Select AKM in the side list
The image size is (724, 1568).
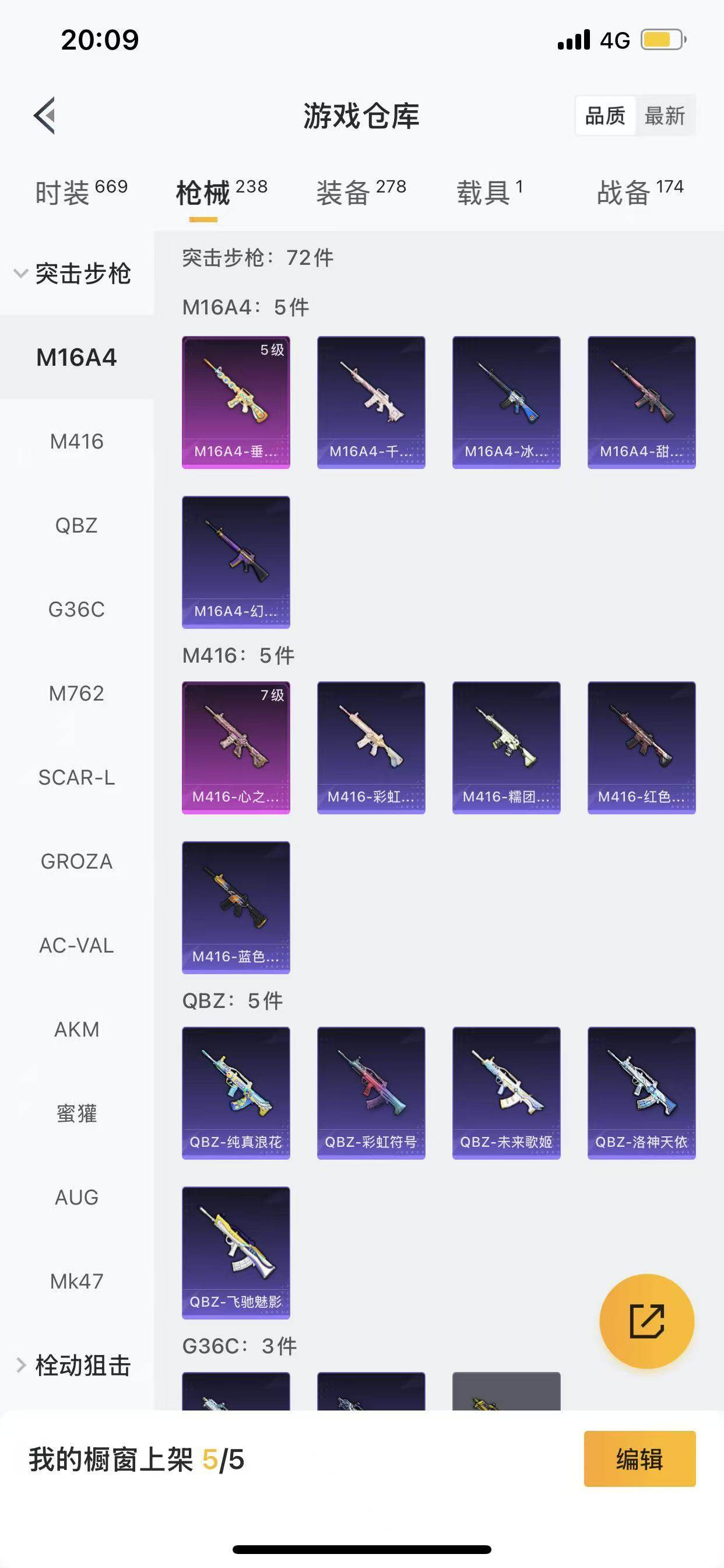[77, 1030]
